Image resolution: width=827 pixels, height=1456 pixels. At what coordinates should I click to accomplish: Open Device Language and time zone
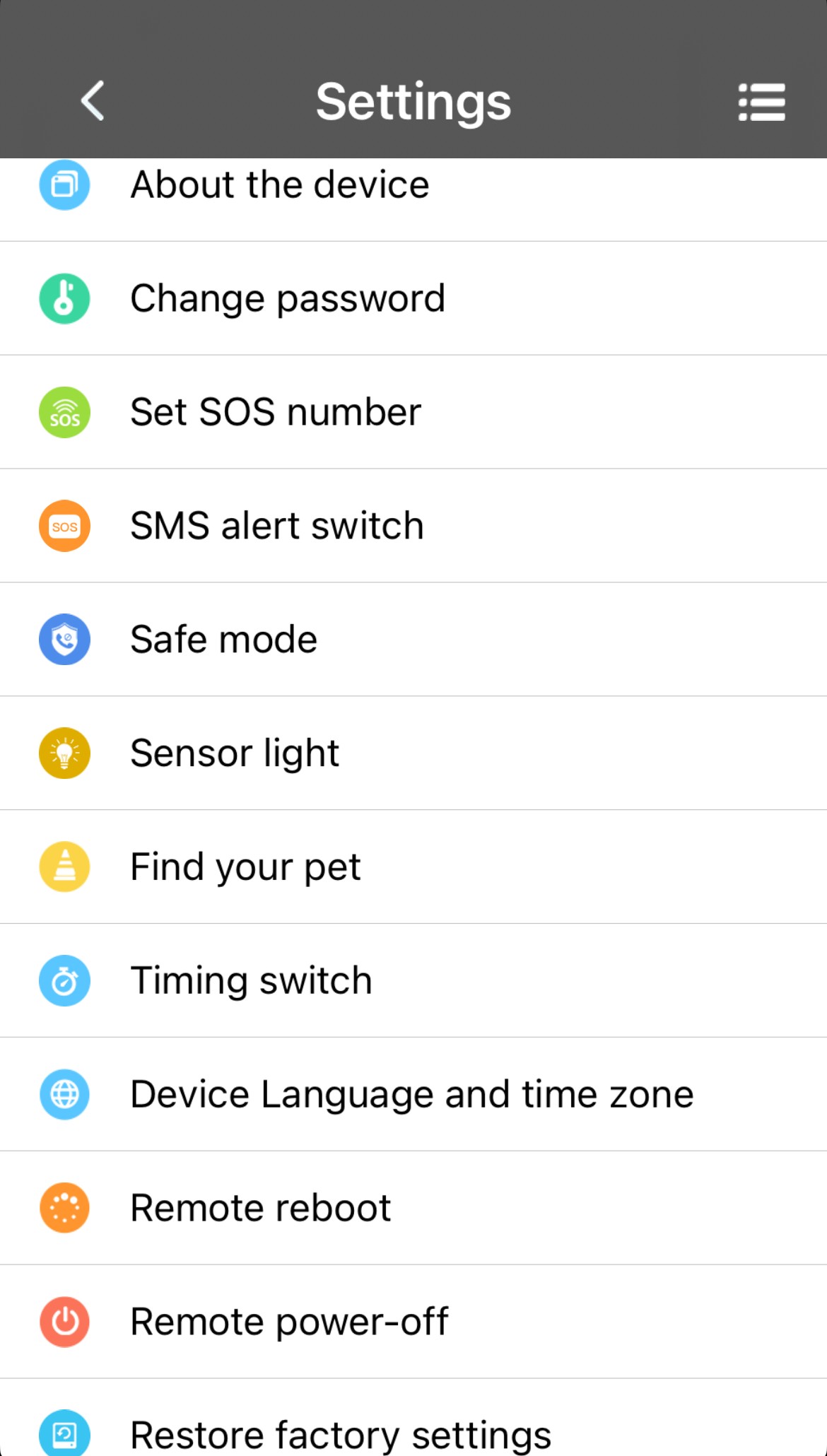pyautogui.click(x=411, y=1095)
